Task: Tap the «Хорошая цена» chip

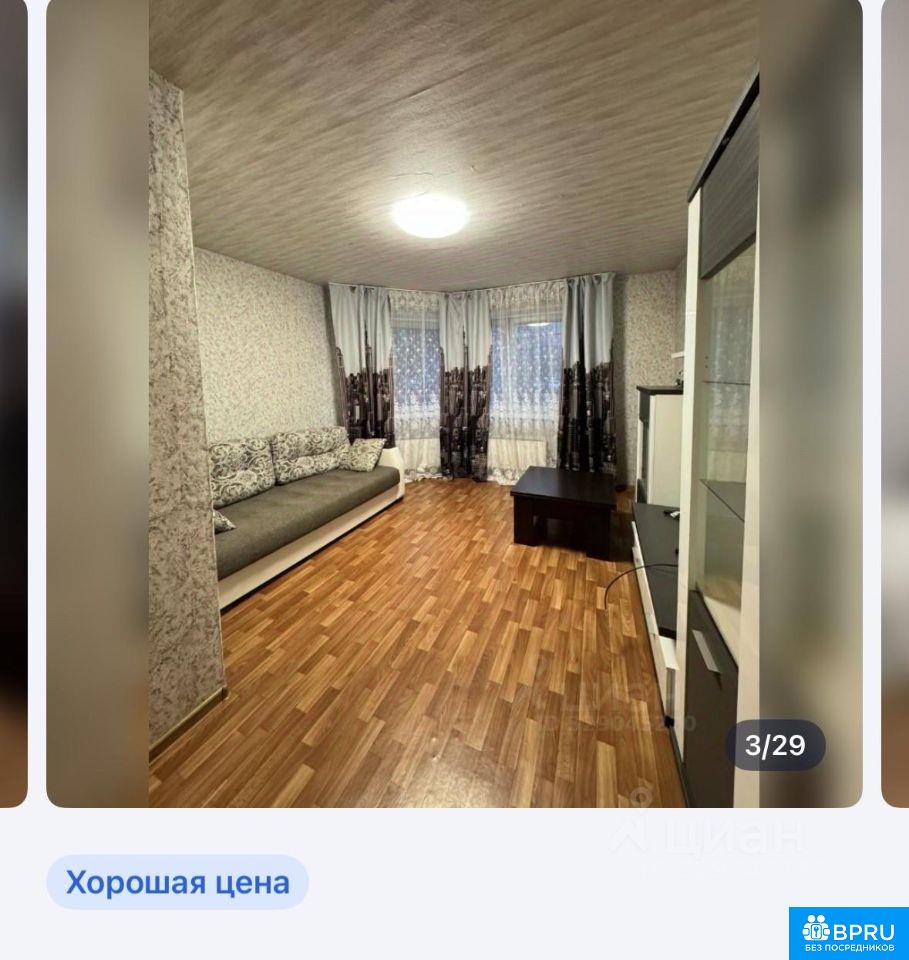Action: click(177, 882)
